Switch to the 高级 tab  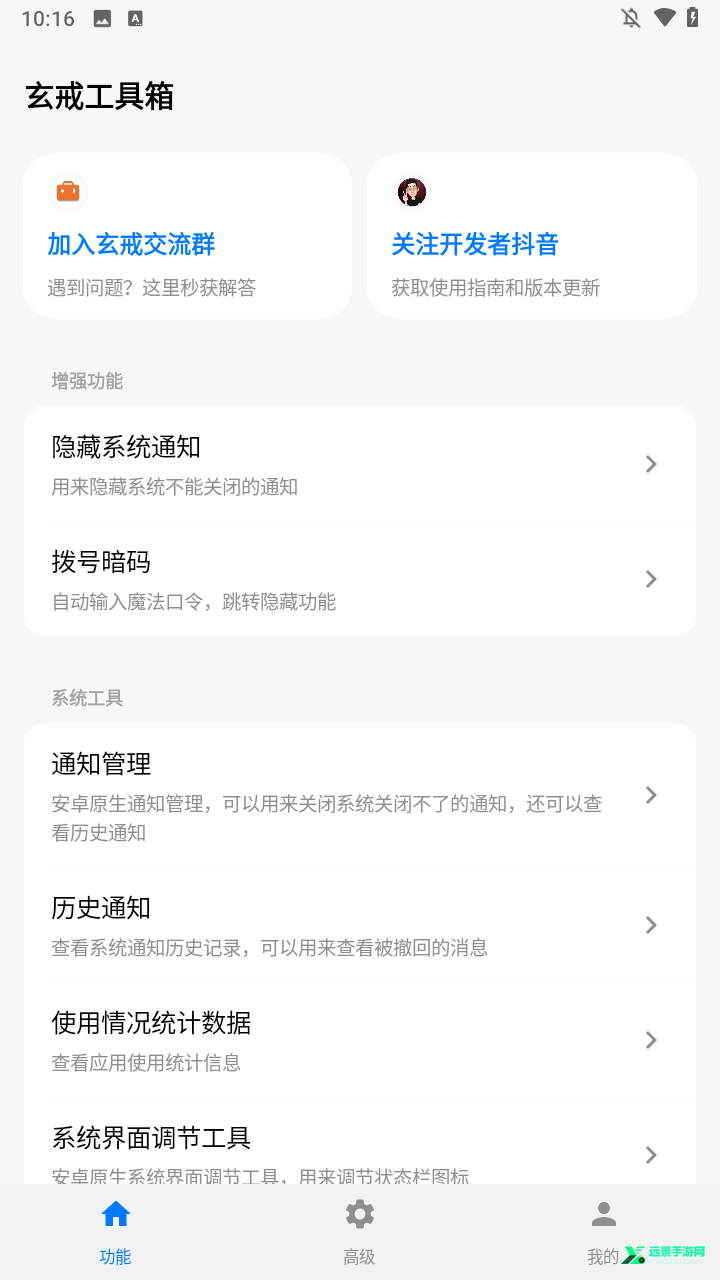pyautogui.click(x=359, y=1230)
